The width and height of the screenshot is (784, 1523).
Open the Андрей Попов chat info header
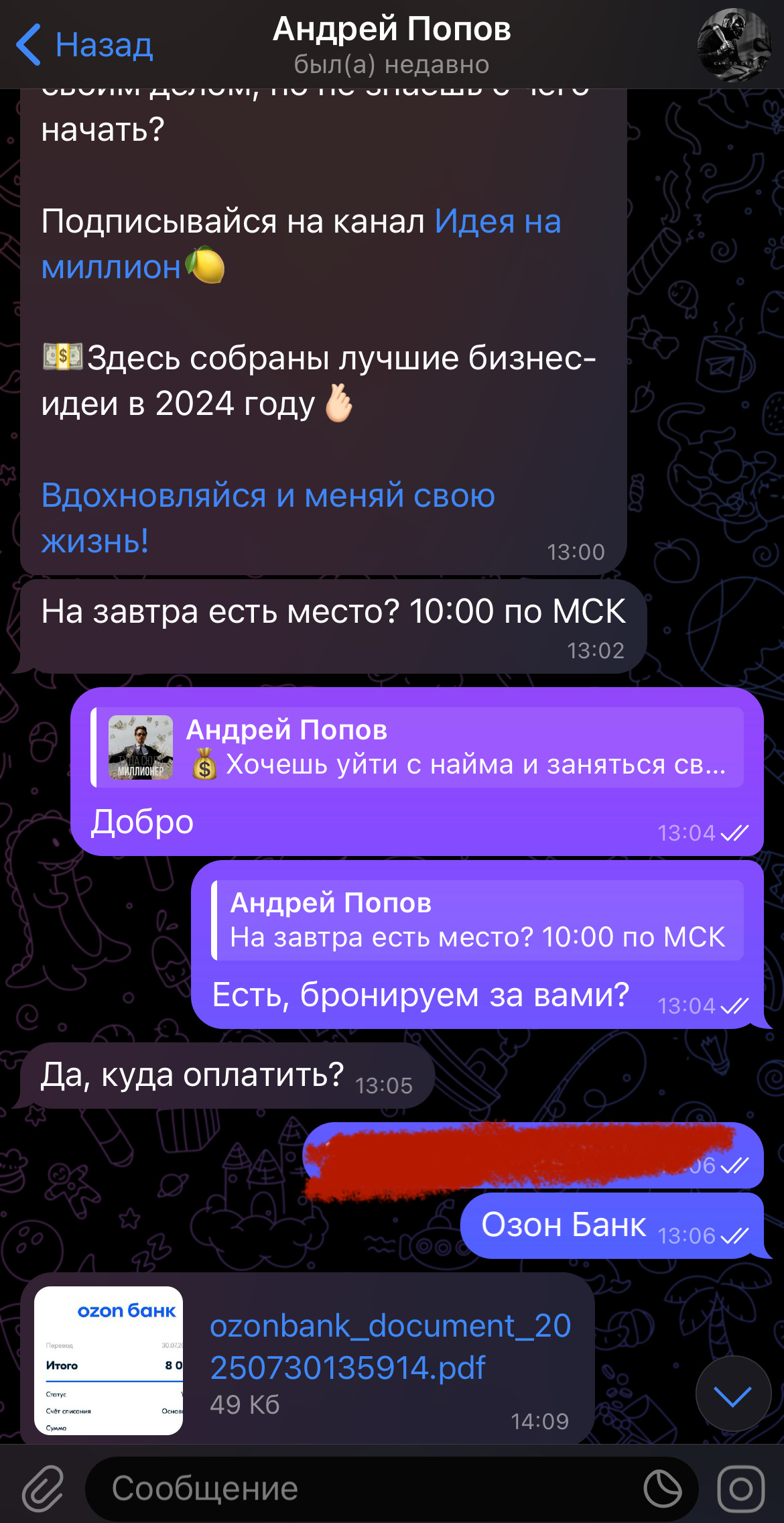coord(392,45)
